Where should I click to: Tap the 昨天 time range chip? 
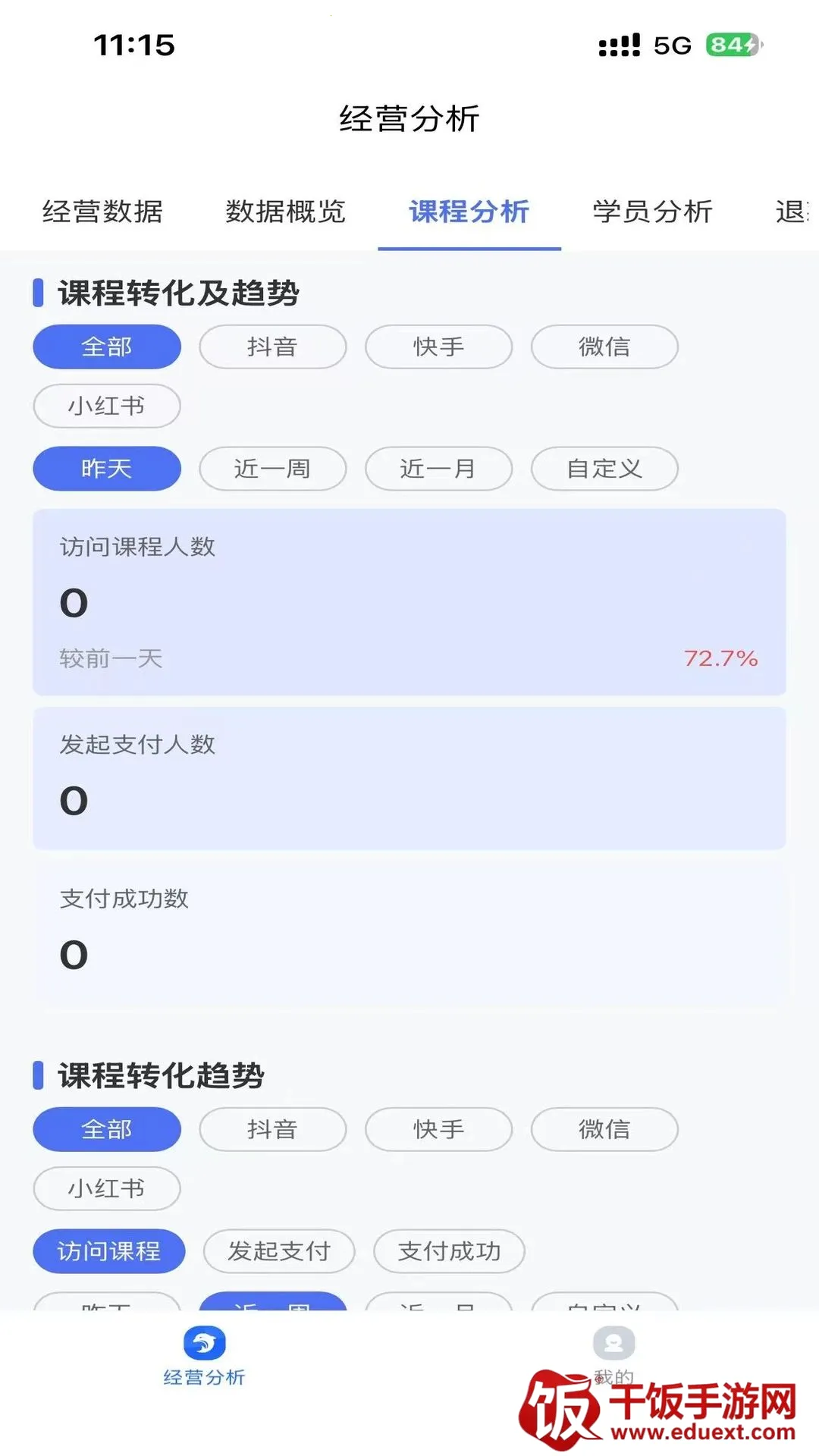pyautogui.click(x=107, y=469)
